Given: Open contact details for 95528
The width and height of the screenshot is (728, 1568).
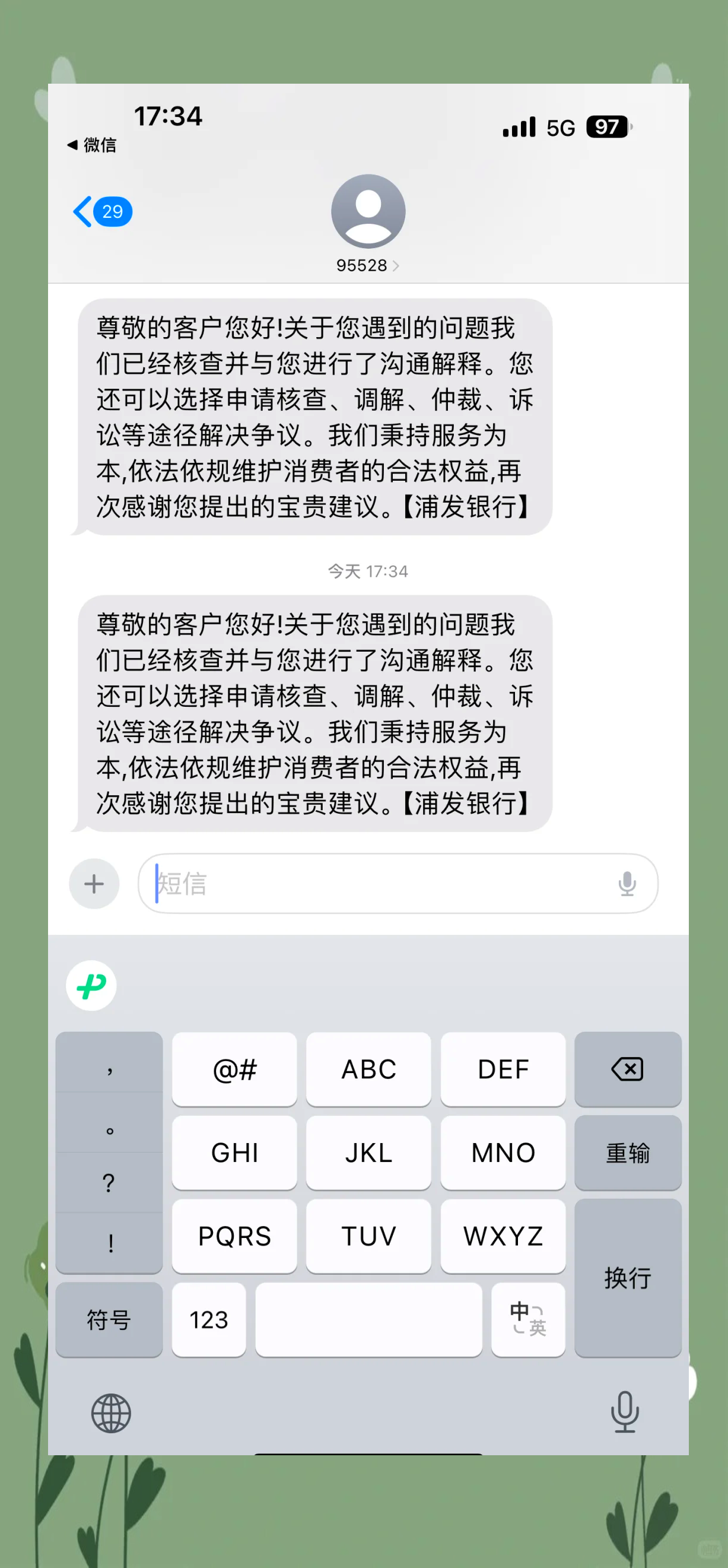Looking at the screenshot, I should tap(368, 265).
